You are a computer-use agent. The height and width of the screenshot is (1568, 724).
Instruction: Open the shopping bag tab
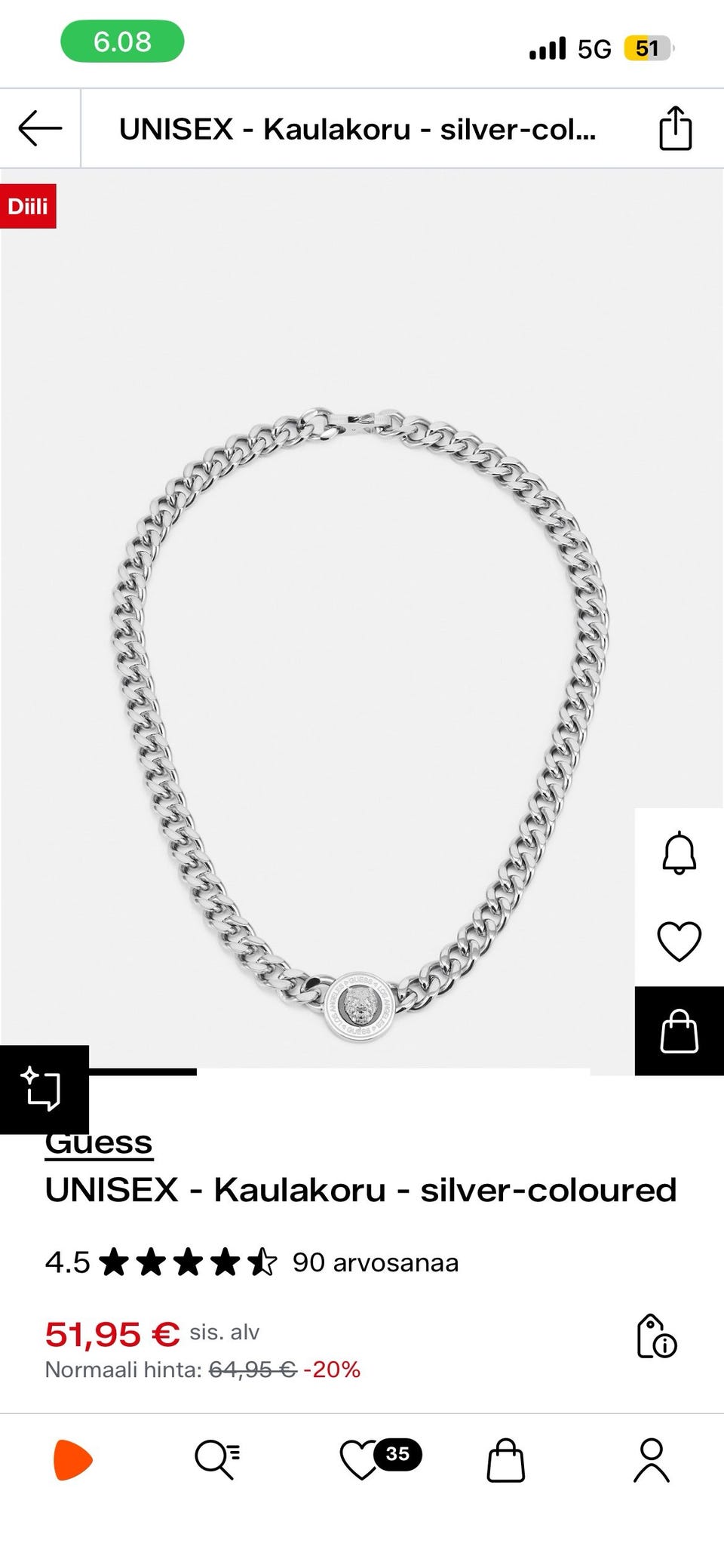click(x=505, y=1459)
